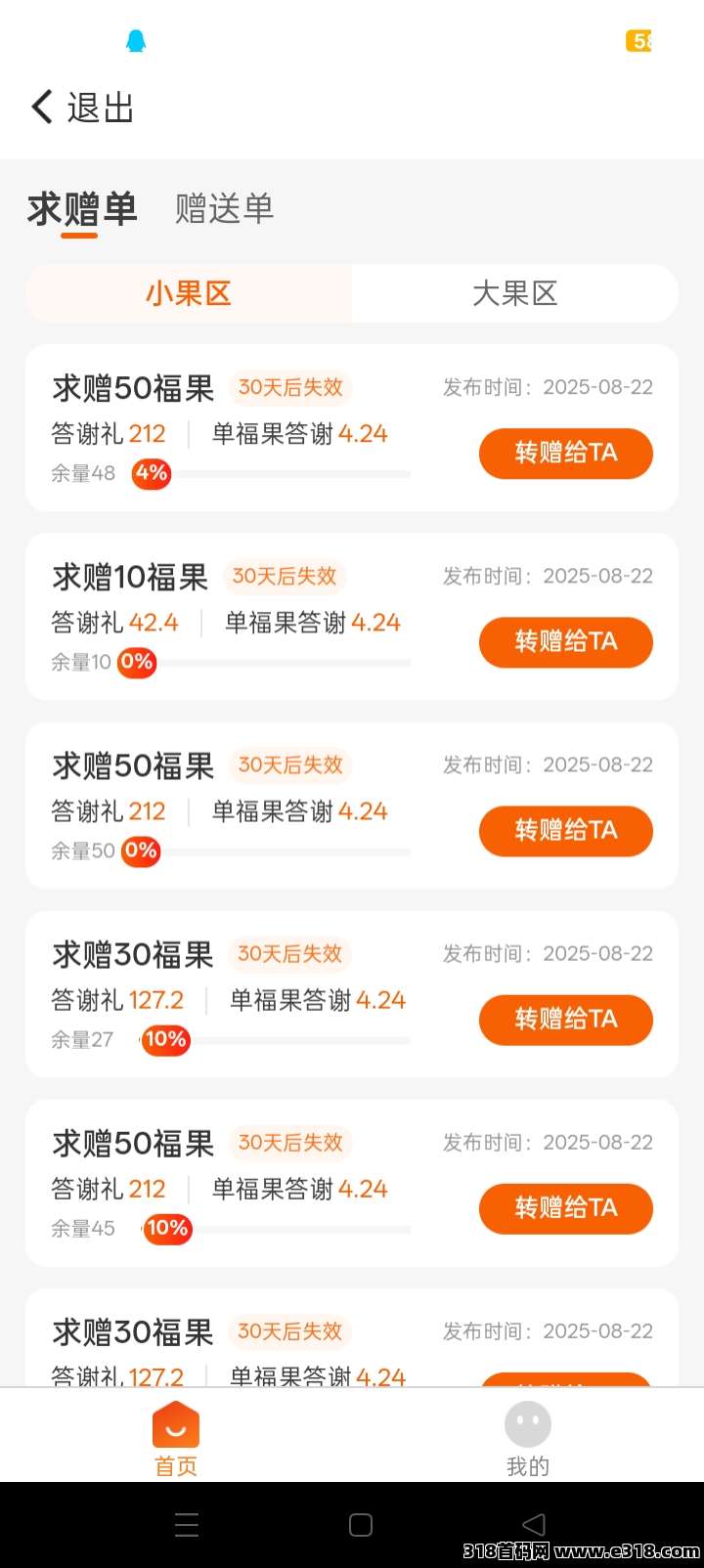Viewport: 704px width, 1568px height.
Task: Go to the 首页 tab
Action: point(176,1437)
